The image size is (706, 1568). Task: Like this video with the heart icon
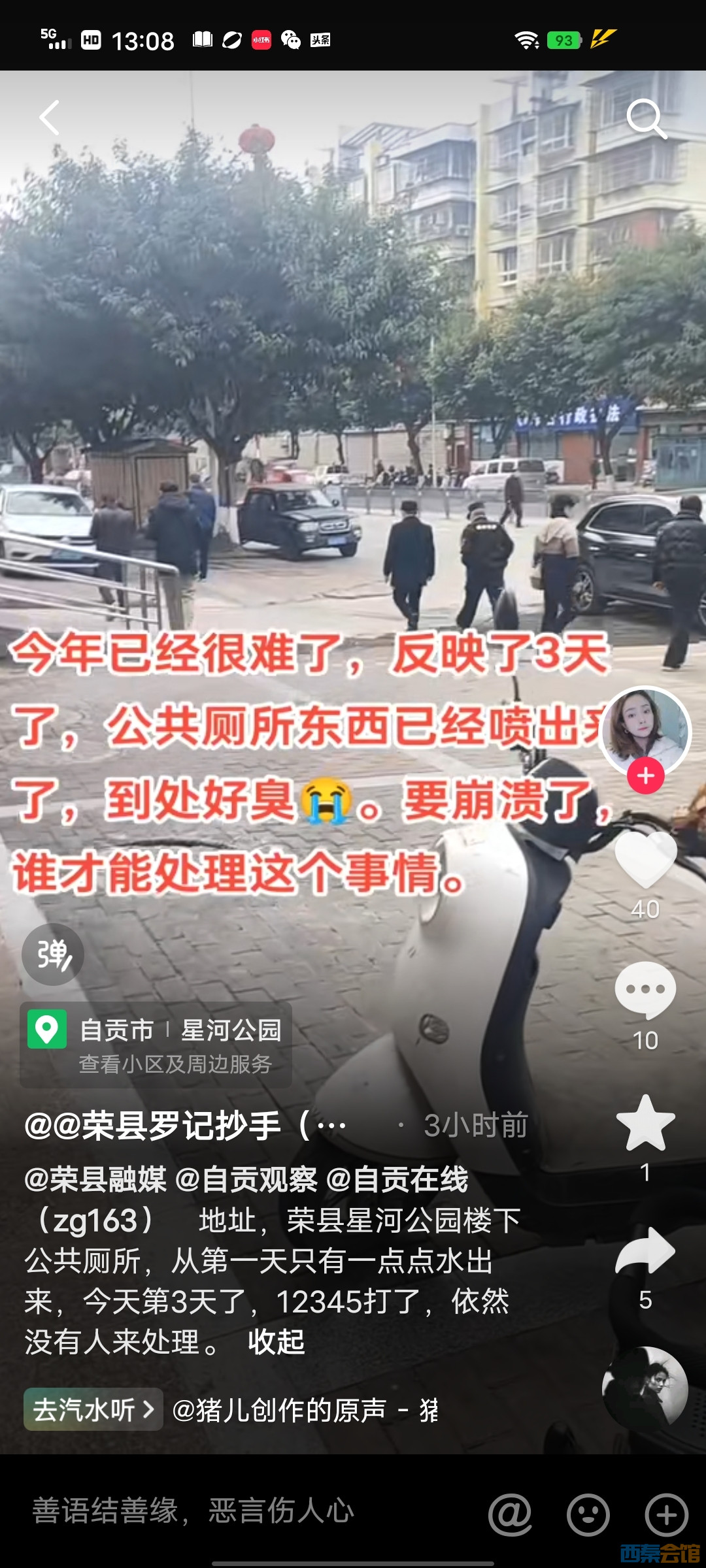645,861
